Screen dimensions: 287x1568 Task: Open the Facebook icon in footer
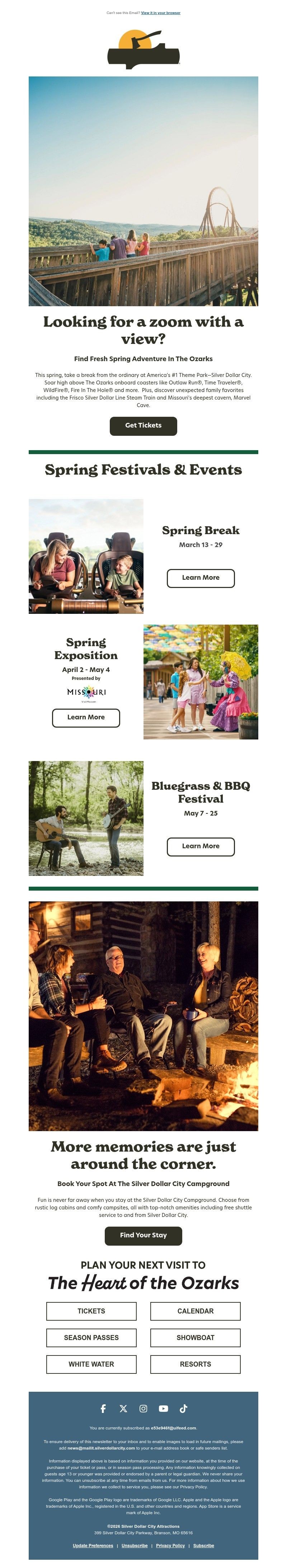pos(103,1409)
